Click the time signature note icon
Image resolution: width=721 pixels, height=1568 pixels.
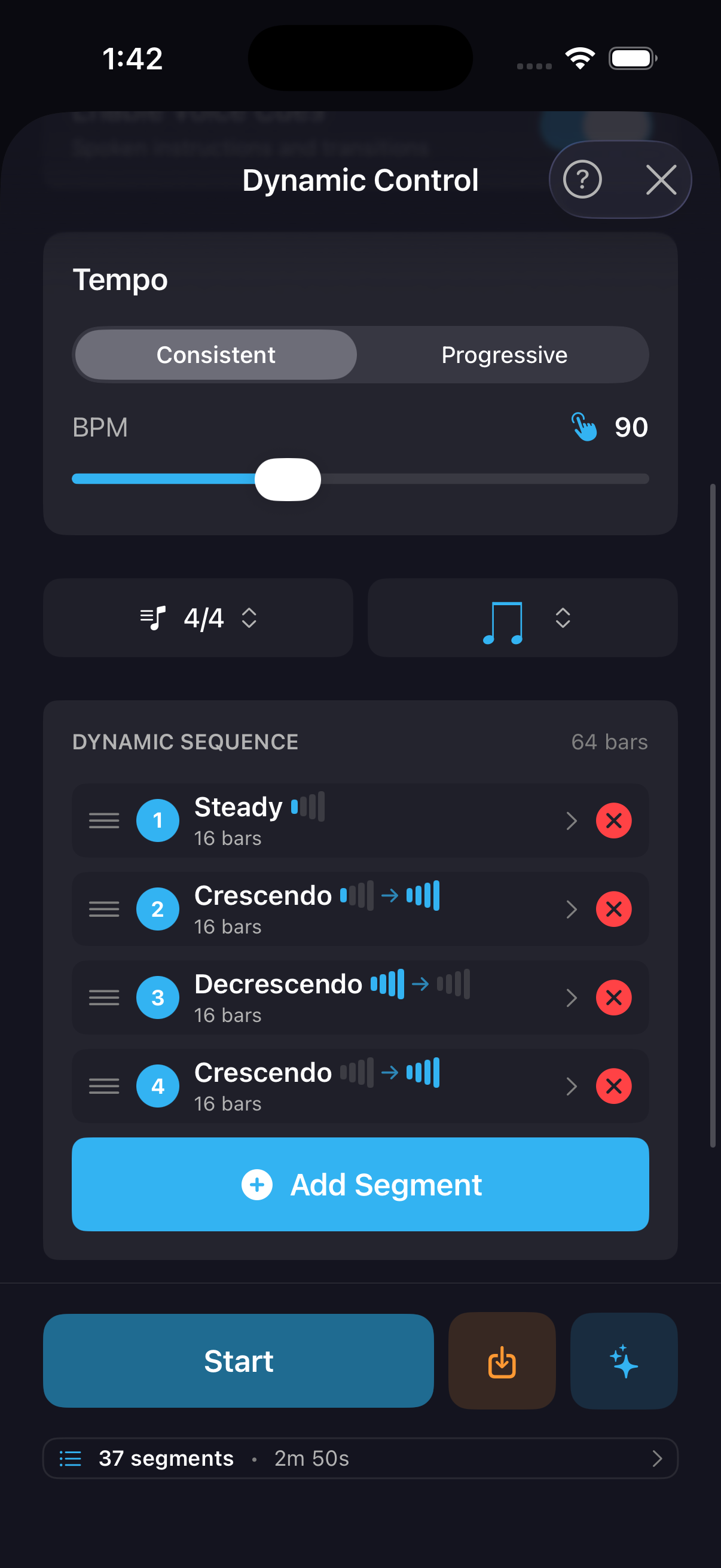click(152, 618)
